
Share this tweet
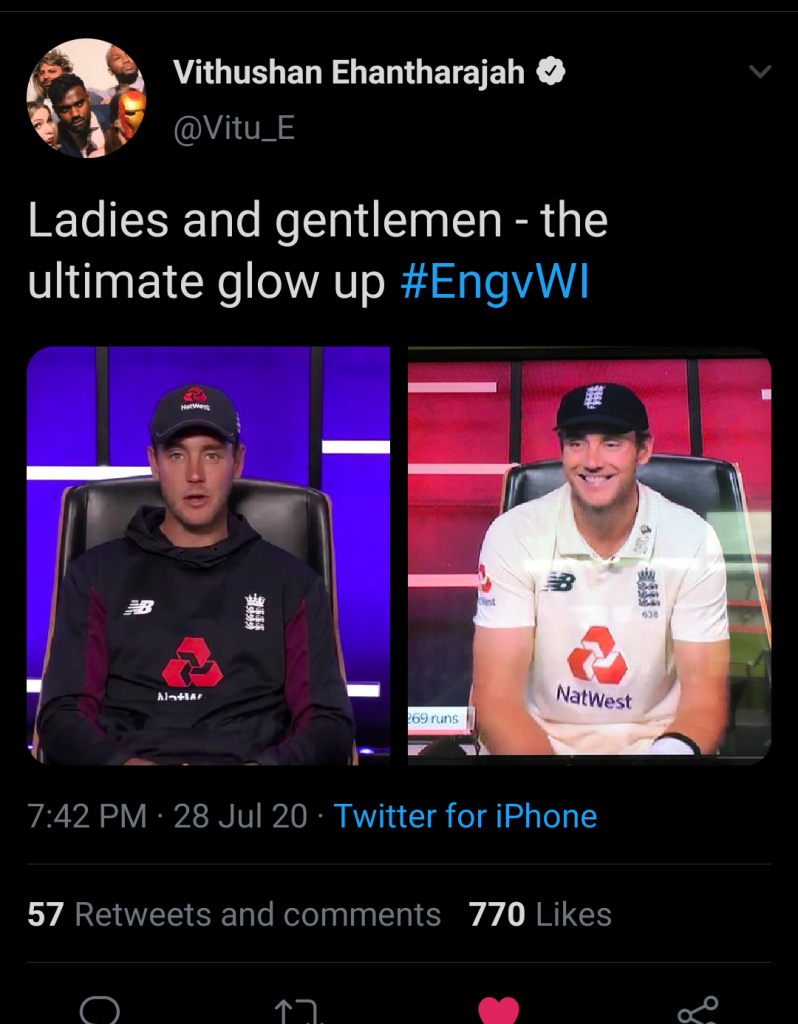click(x=697, y=1010)
